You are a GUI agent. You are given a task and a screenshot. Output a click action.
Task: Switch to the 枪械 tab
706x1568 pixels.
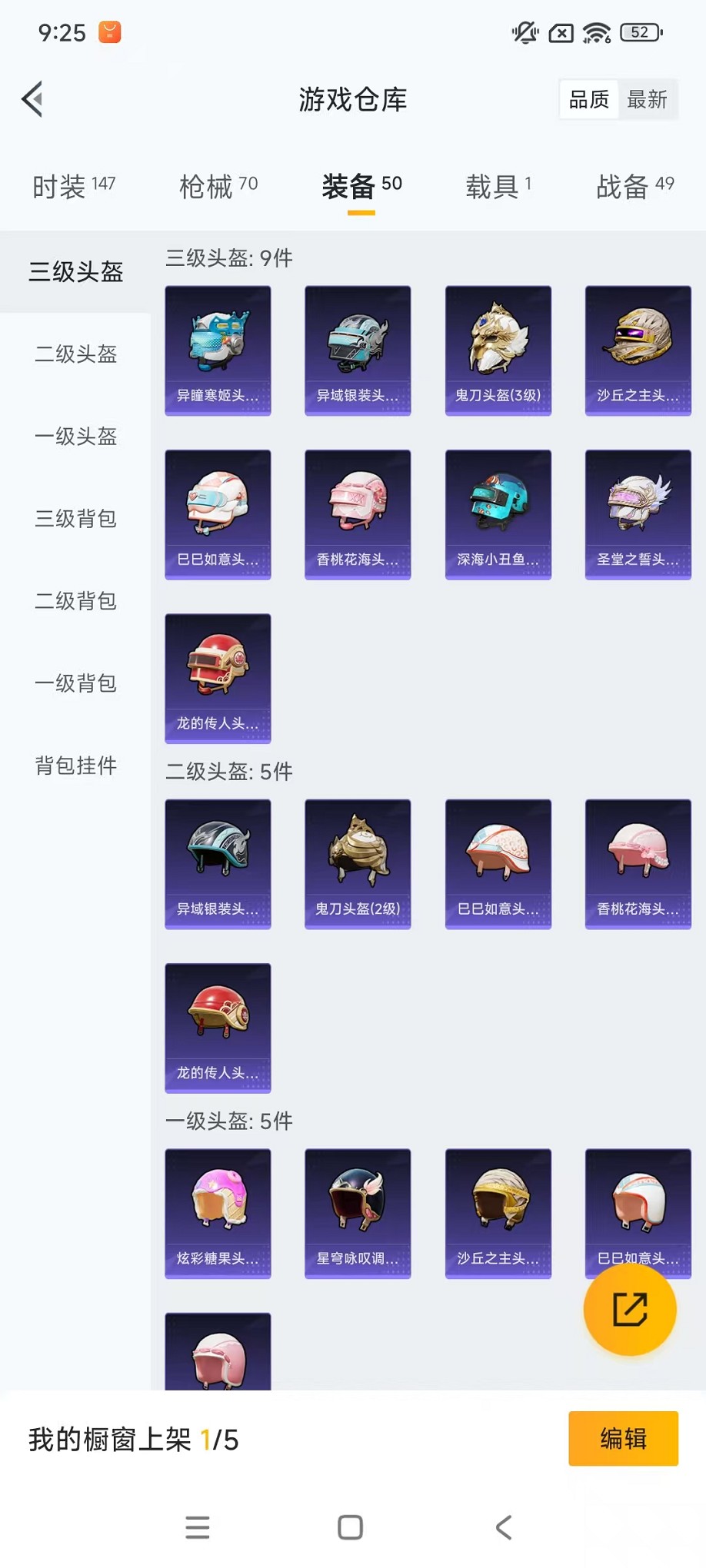[218, 186]
